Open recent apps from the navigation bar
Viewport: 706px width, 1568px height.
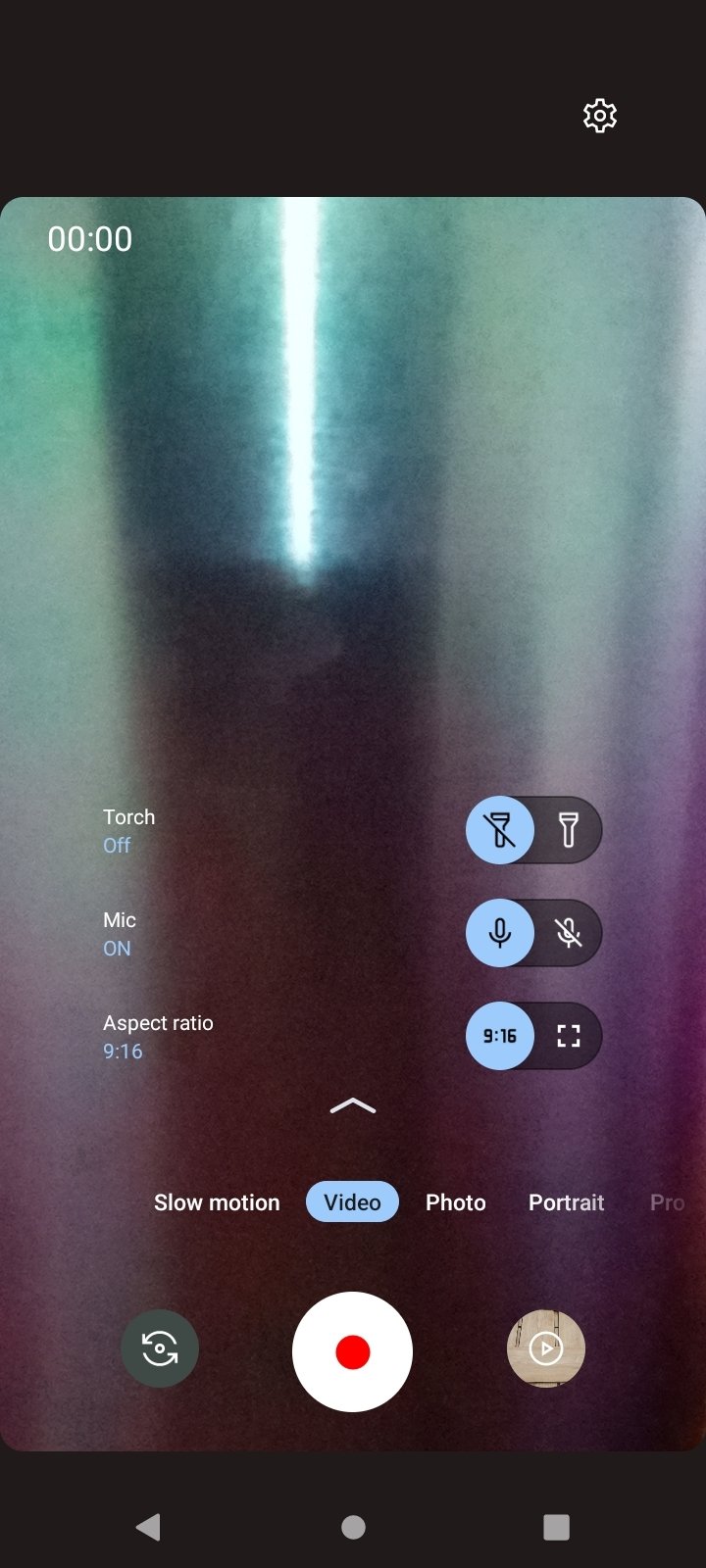(556, 1527)
